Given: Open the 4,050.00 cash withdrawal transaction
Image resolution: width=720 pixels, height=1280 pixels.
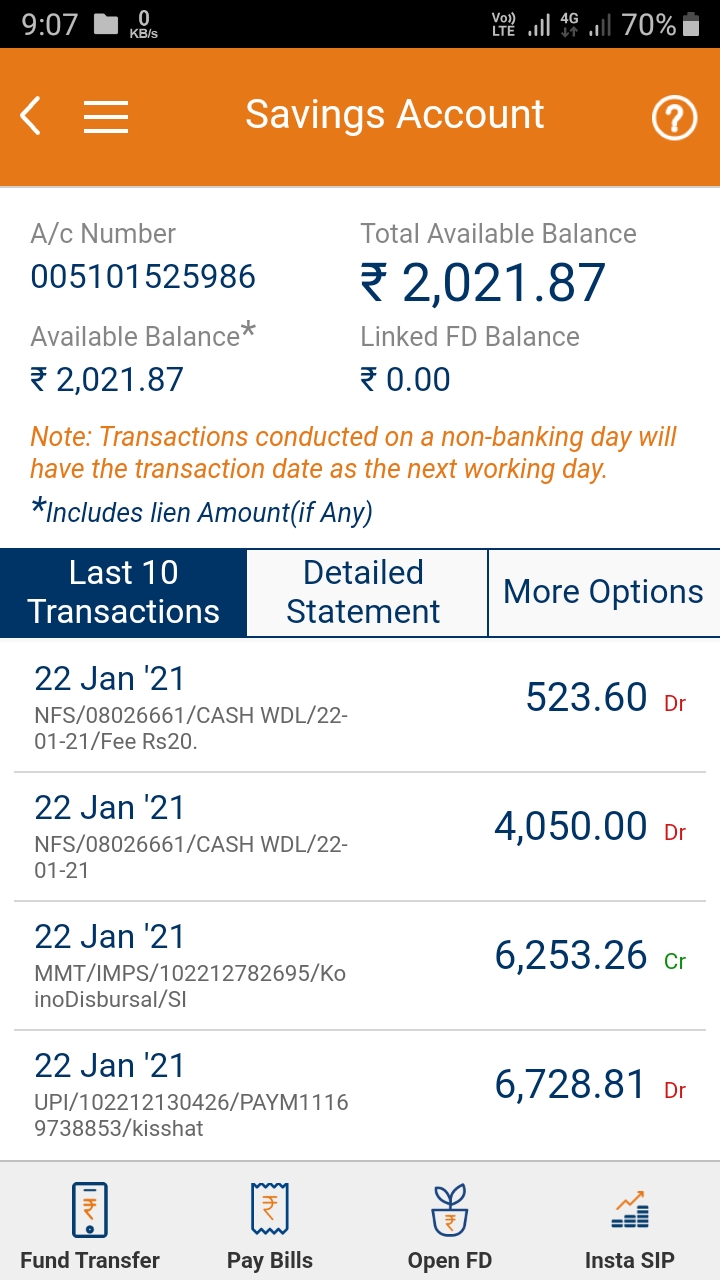Looking at the screenshot, I should pos(360,837).
